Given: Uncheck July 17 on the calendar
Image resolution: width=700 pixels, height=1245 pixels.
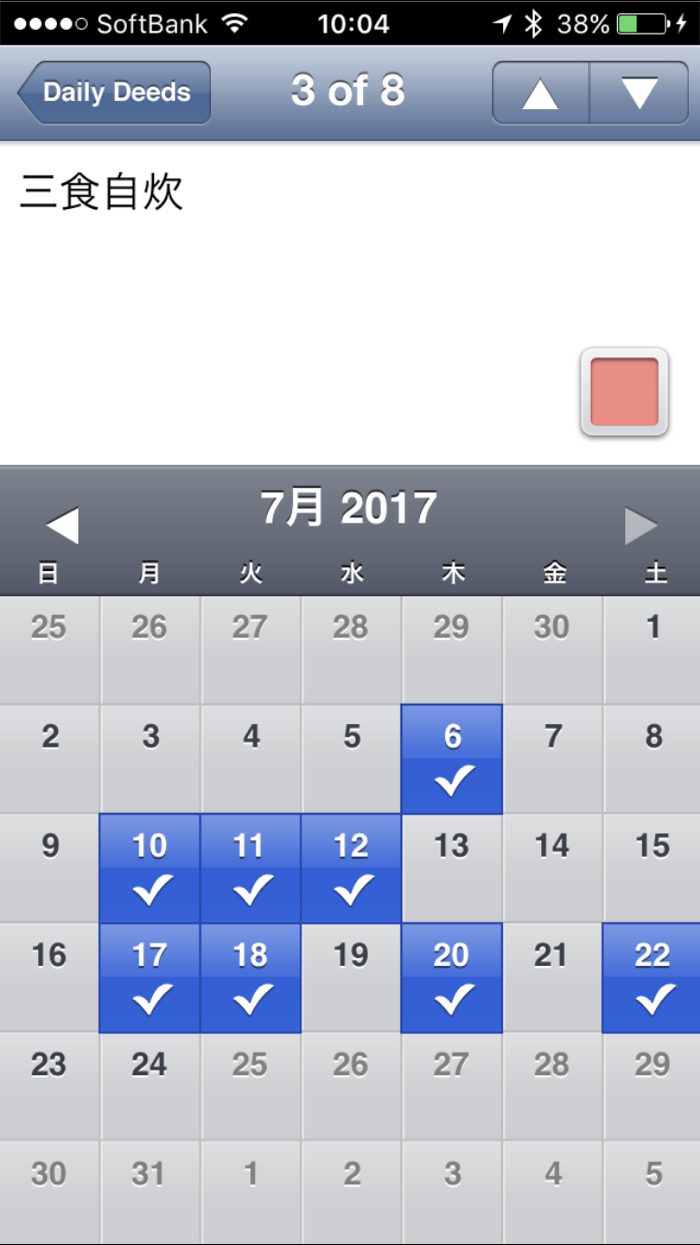Looking at the screenshot, I should point(150,977).
